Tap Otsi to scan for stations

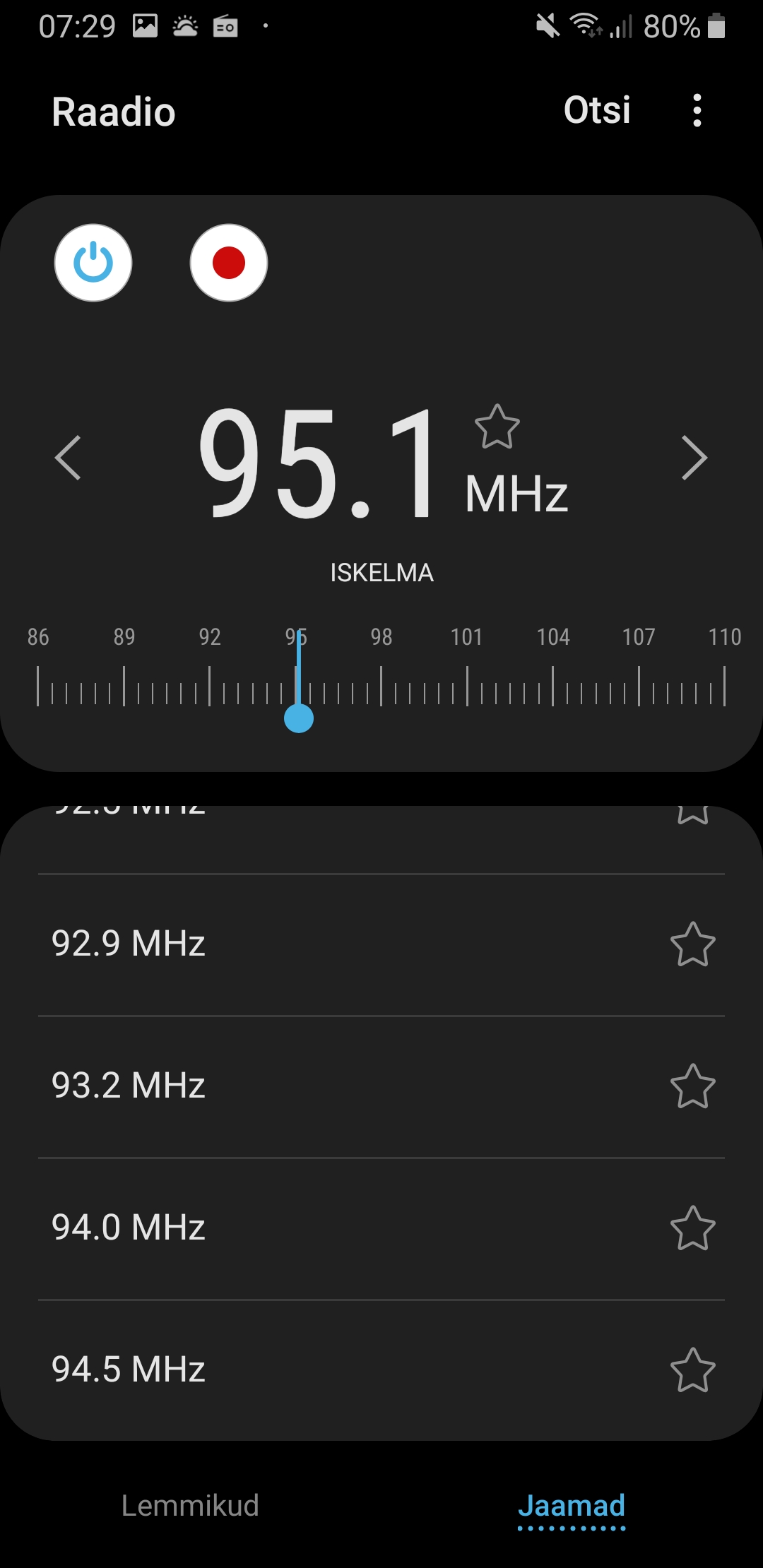597,111
